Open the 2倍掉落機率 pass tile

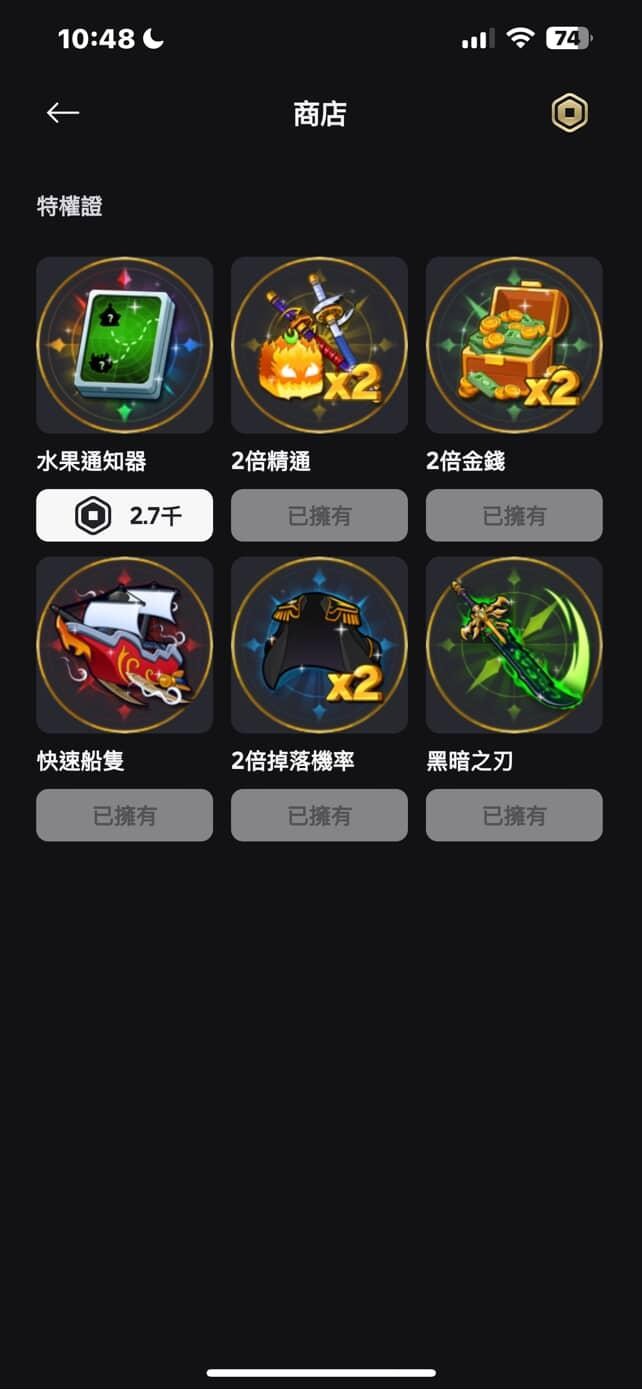319,645
